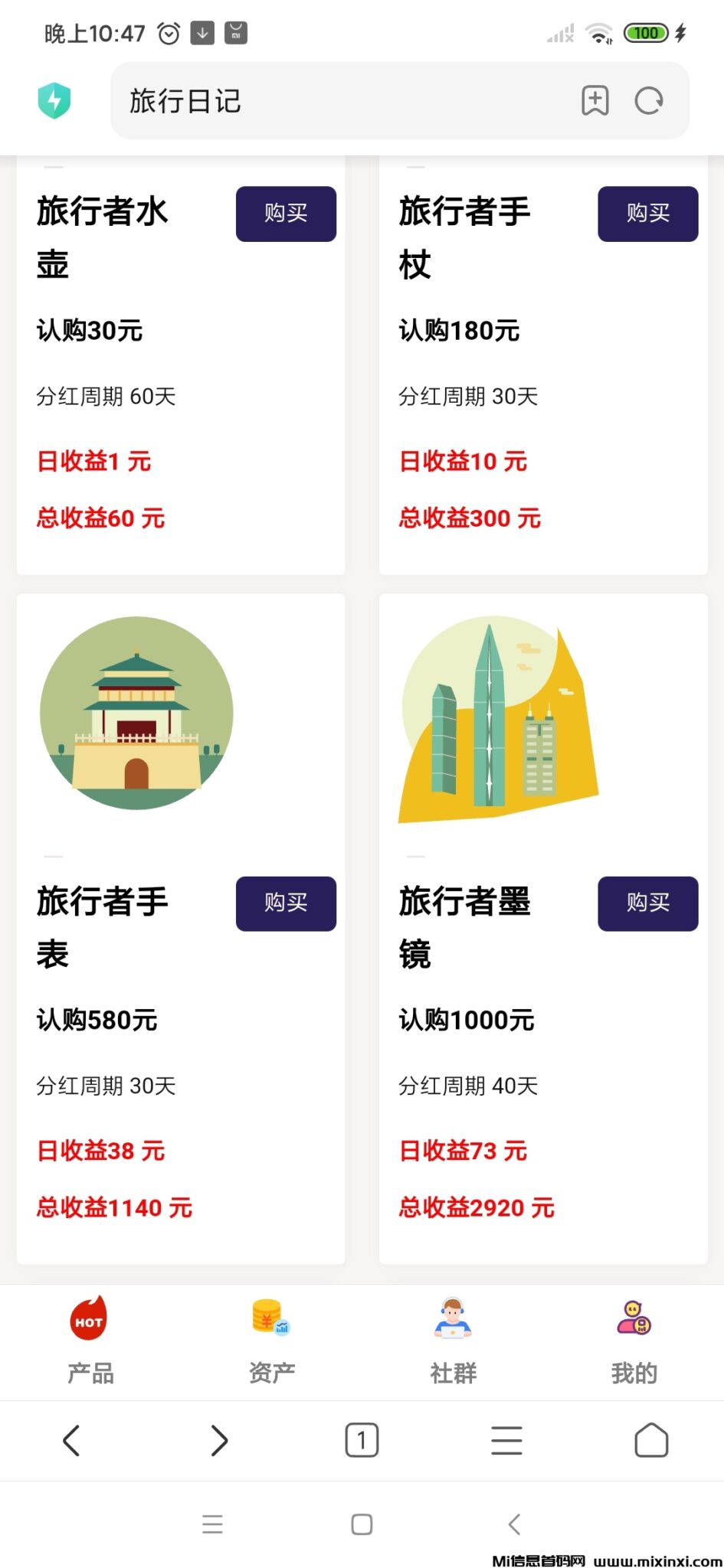The image size is (724, 1568).
Task: Go to the browser home page
Action: (651, 1440)
